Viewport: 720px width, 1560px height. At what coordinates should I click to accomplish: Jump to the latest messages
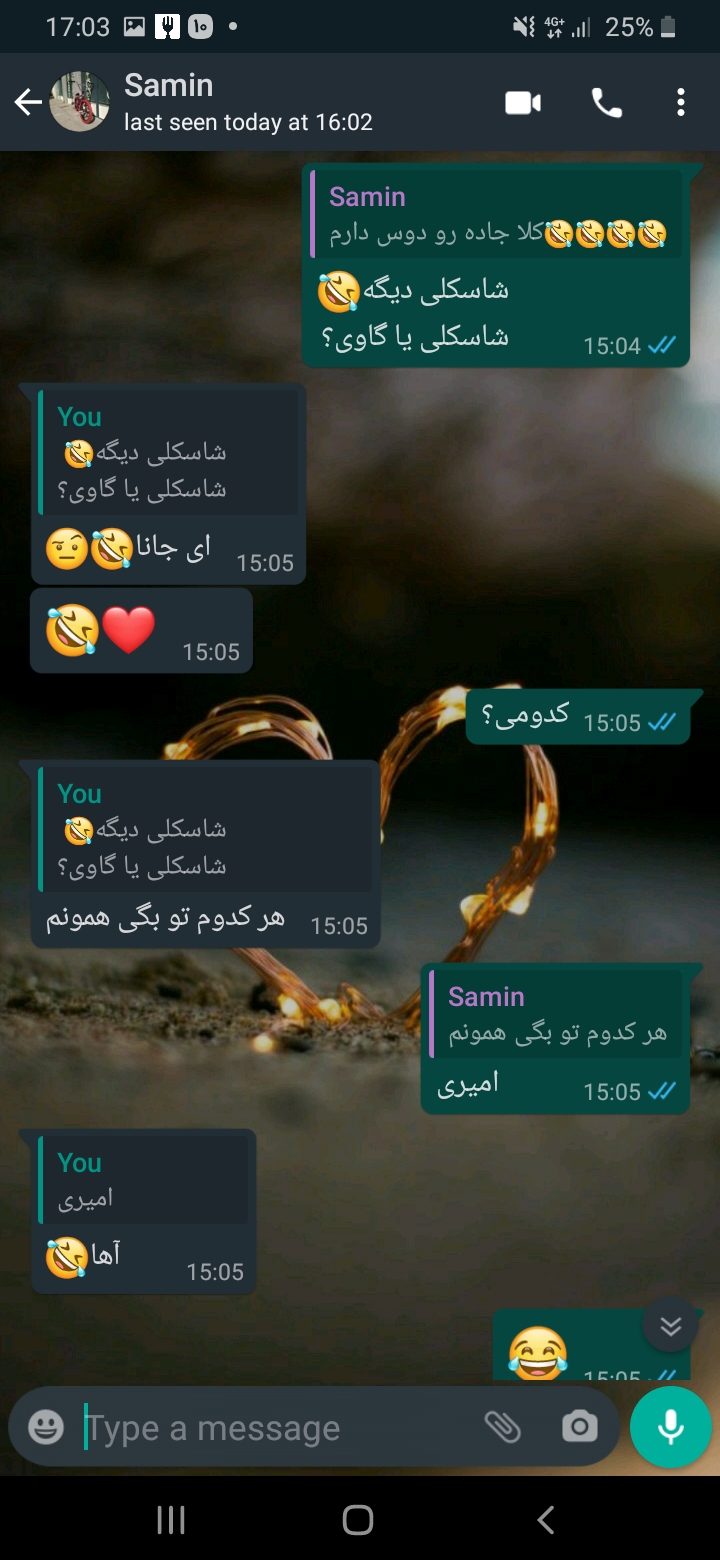pyautogui.click(x=670, y=1326)
